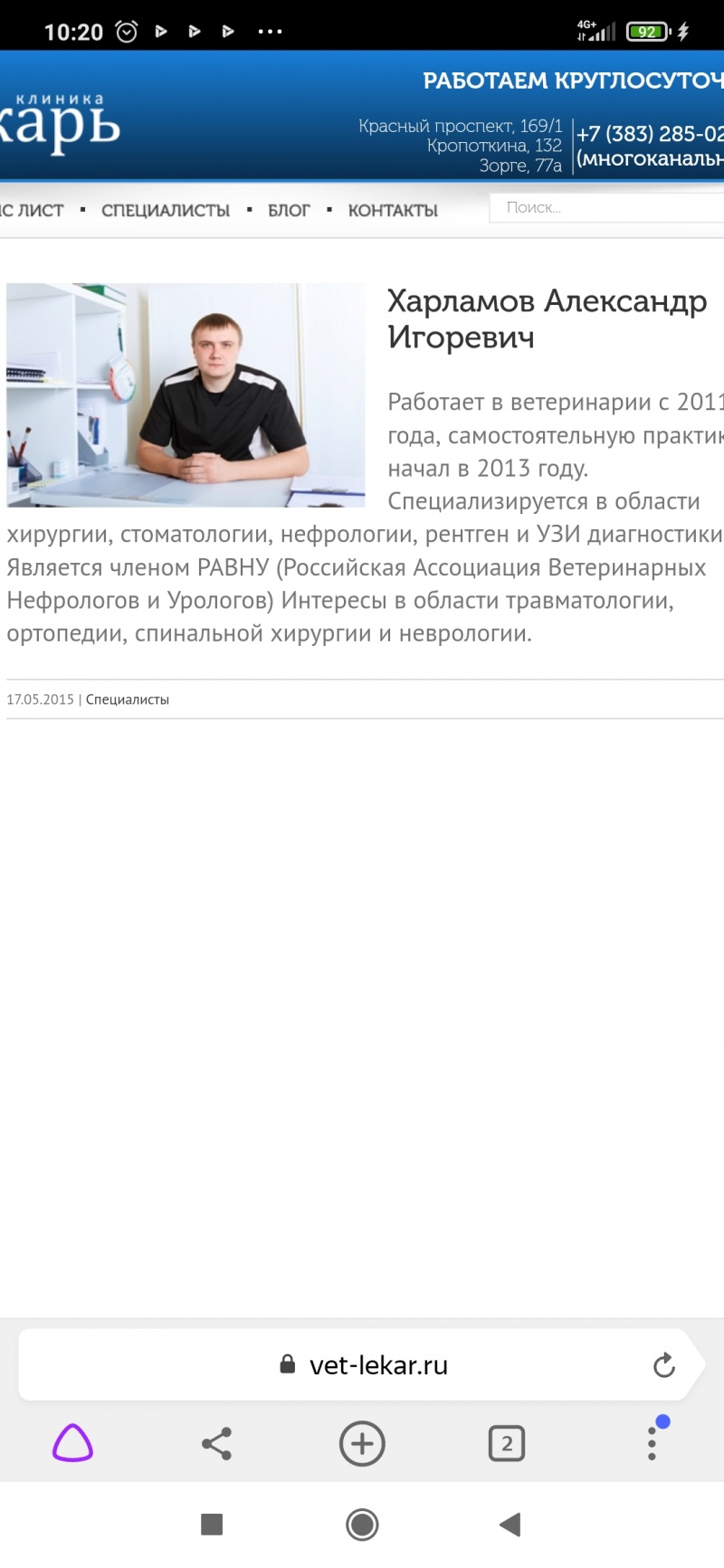The height and width of the screenshot is (1568, 724).
Task: Go to the Блог section
Action: (x=289, y=210)
